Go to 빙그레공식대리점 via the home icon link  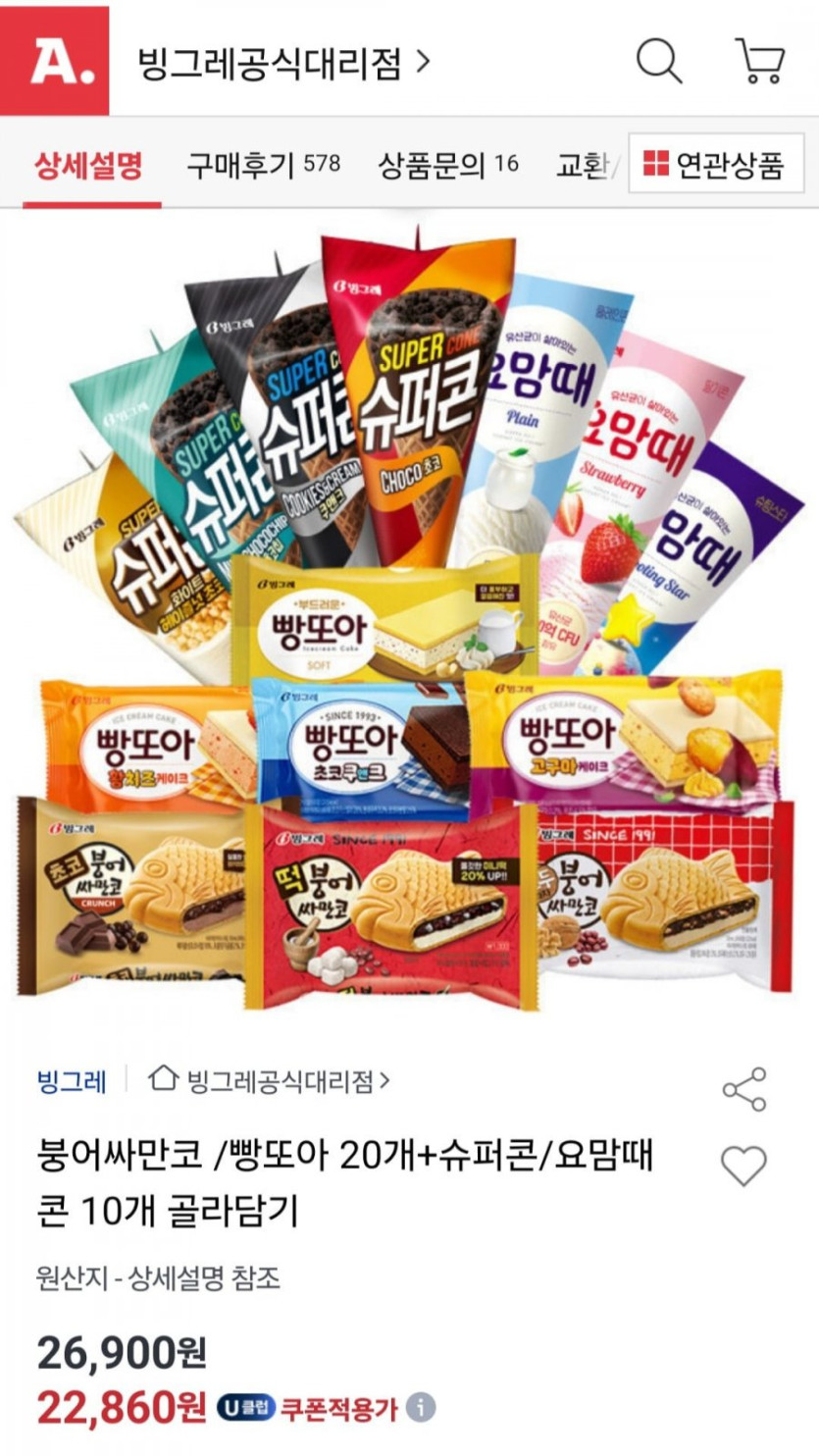(x=269, y=1081)
